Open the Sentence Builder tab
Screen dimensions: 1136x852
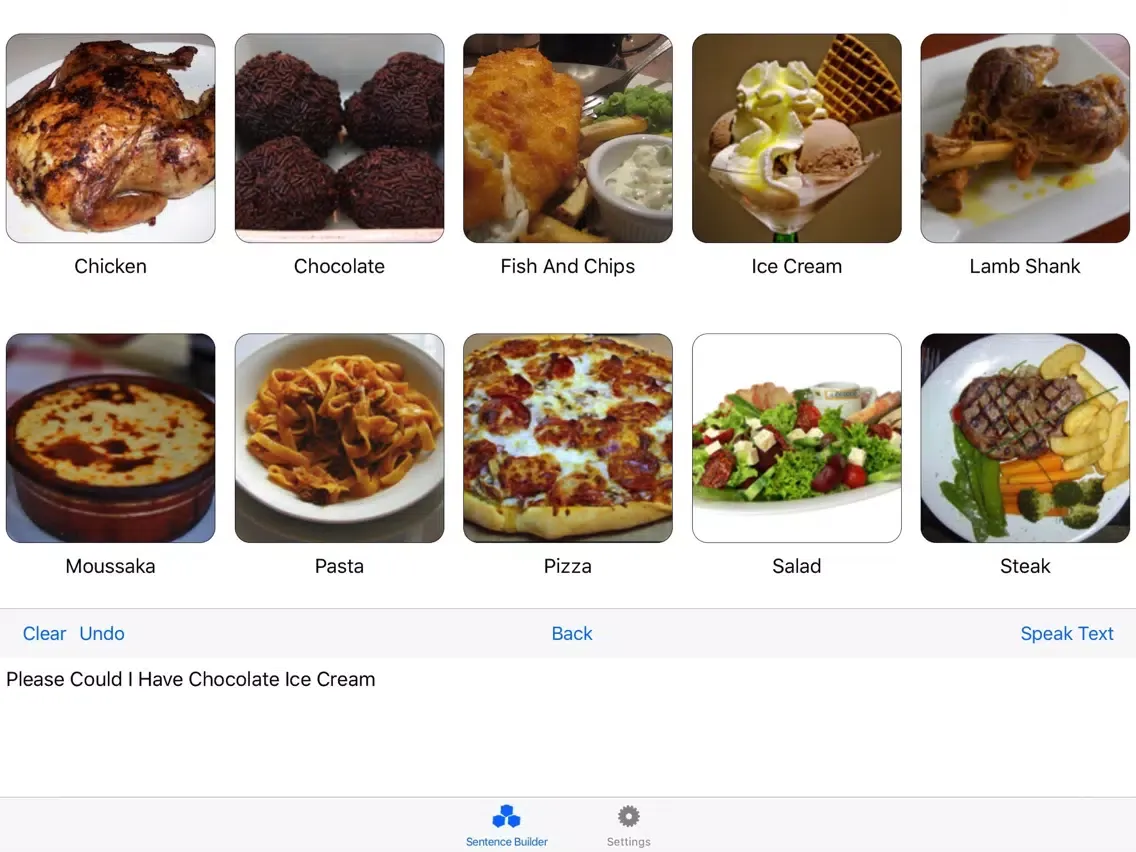point(507,825)
